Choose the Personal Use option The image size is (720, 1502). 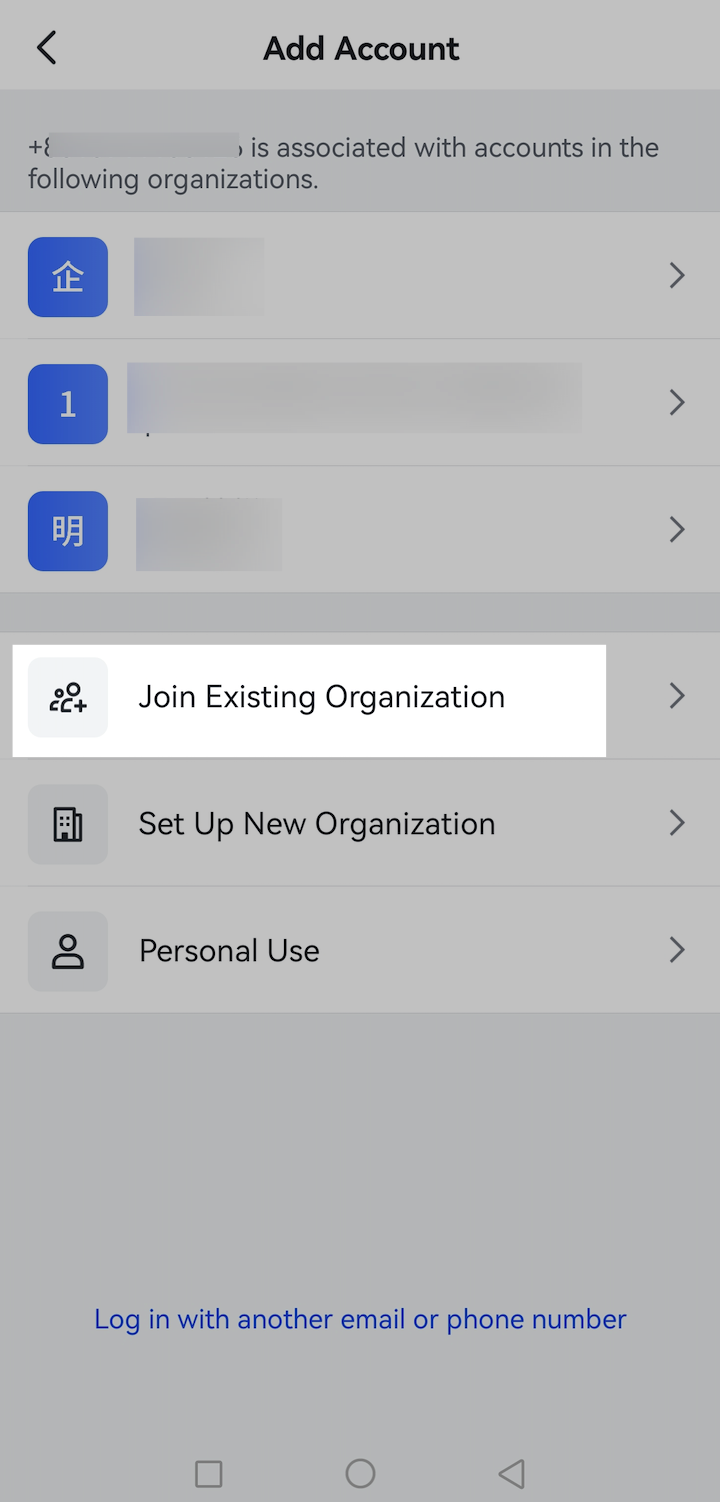coord(228,951)
